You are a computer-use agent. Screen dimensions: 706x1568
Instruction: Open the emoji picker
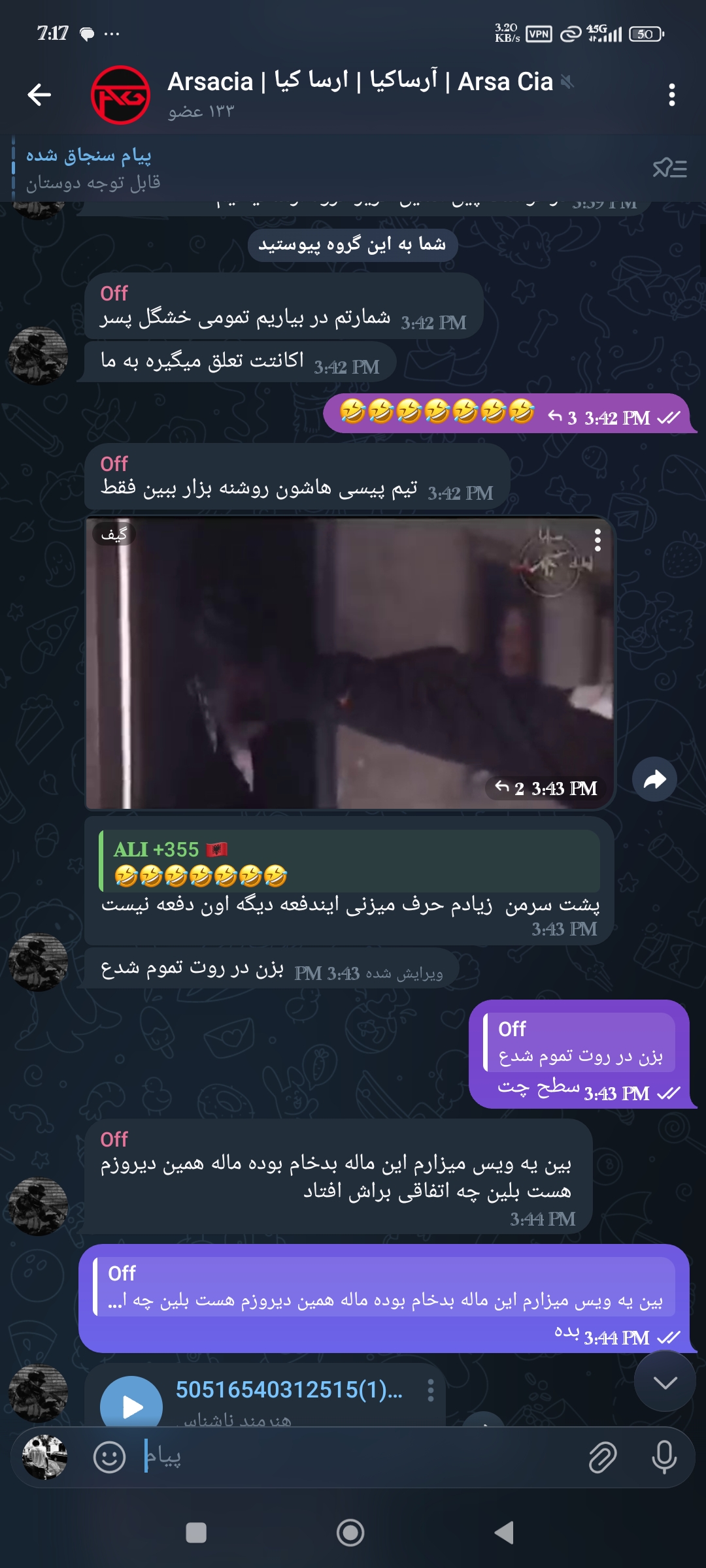[109, 1458]
